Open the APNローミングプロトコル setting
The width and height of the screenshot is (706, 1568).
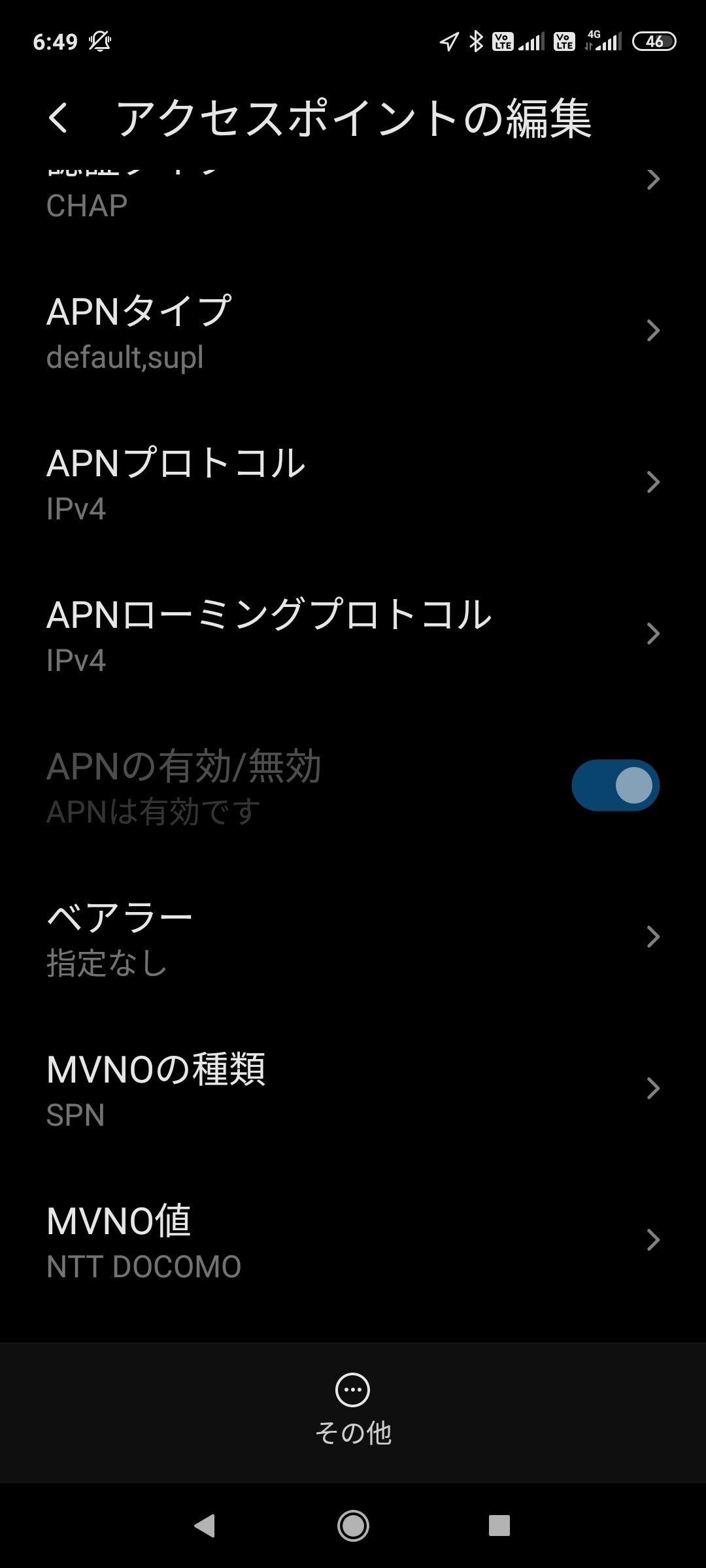tap(353, 635)
